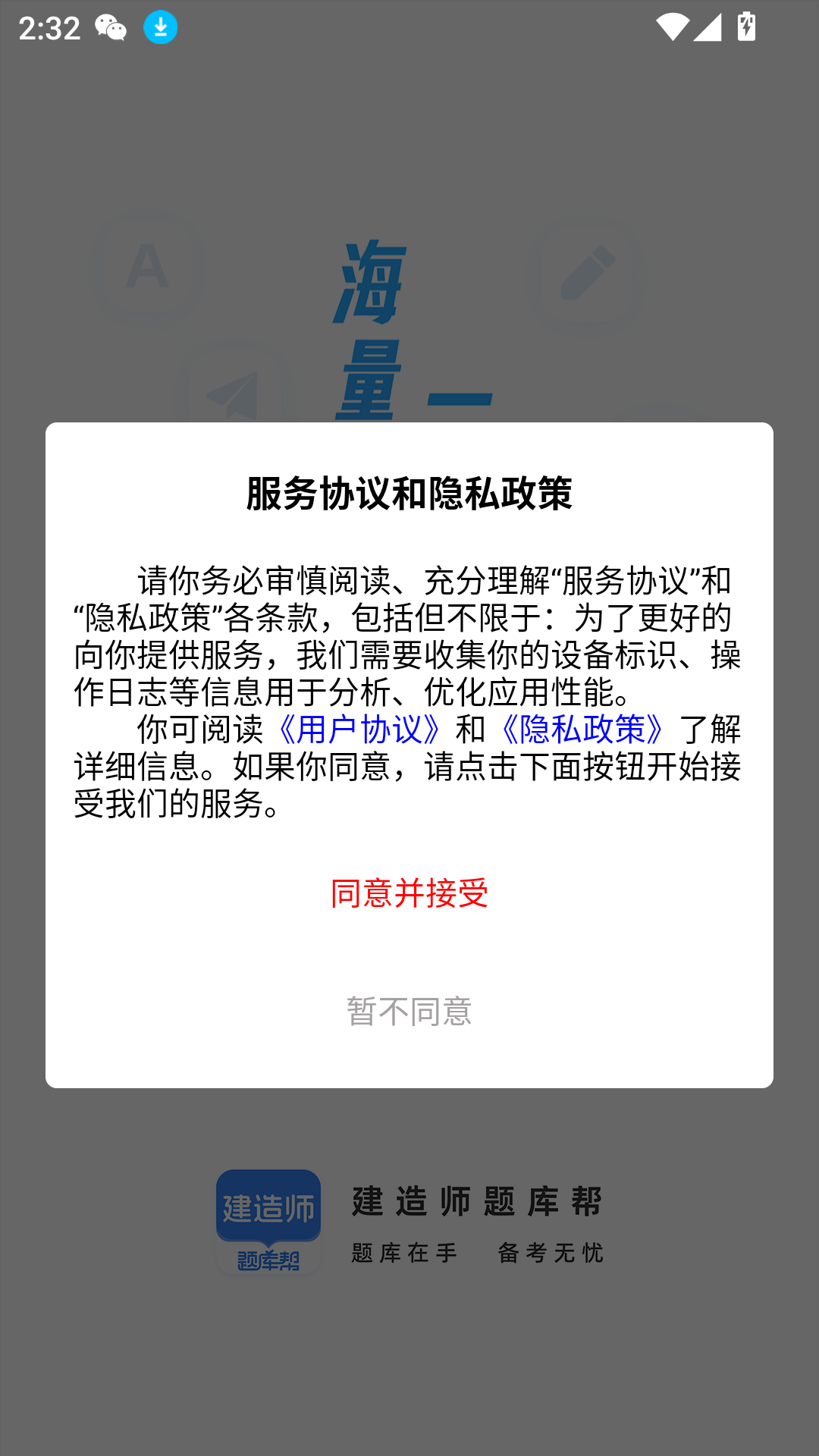View the 《隐私政策》 link
The image size is (819, 1456).
[x=582, y=730]
